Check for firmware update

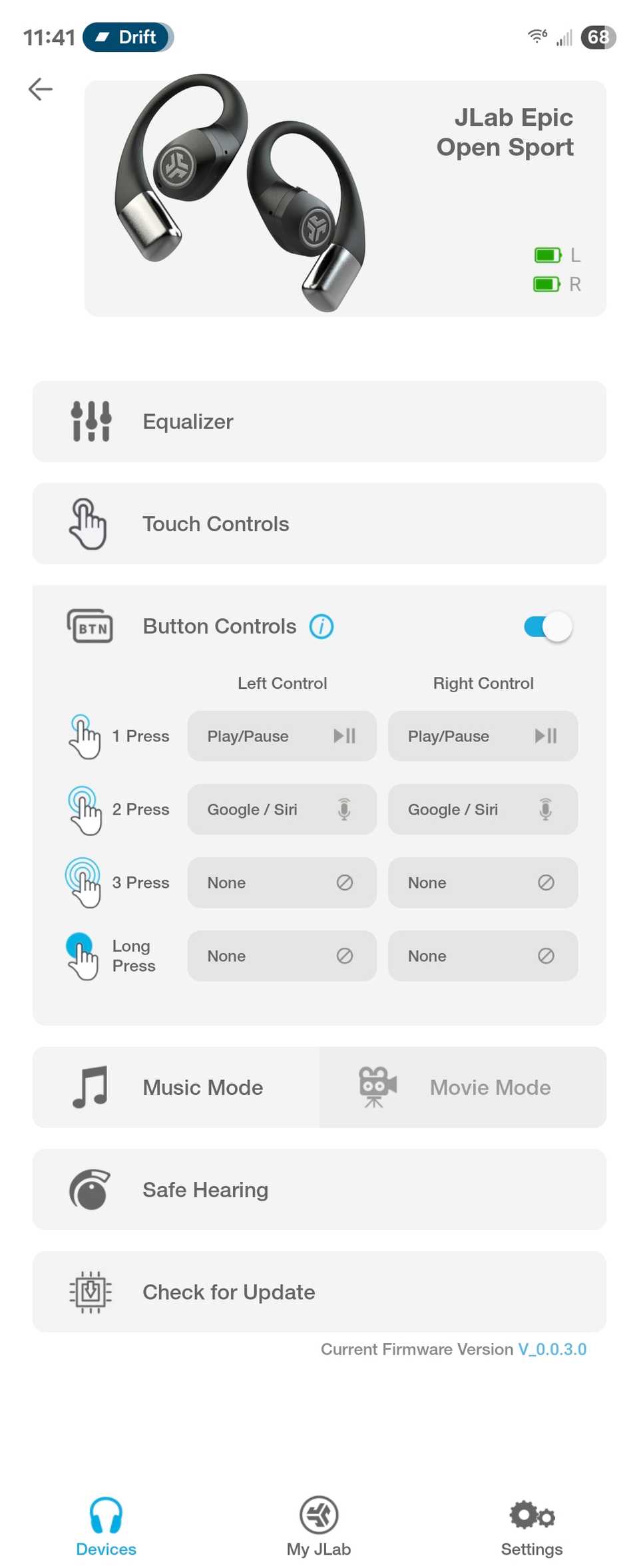coord(319,1292)
